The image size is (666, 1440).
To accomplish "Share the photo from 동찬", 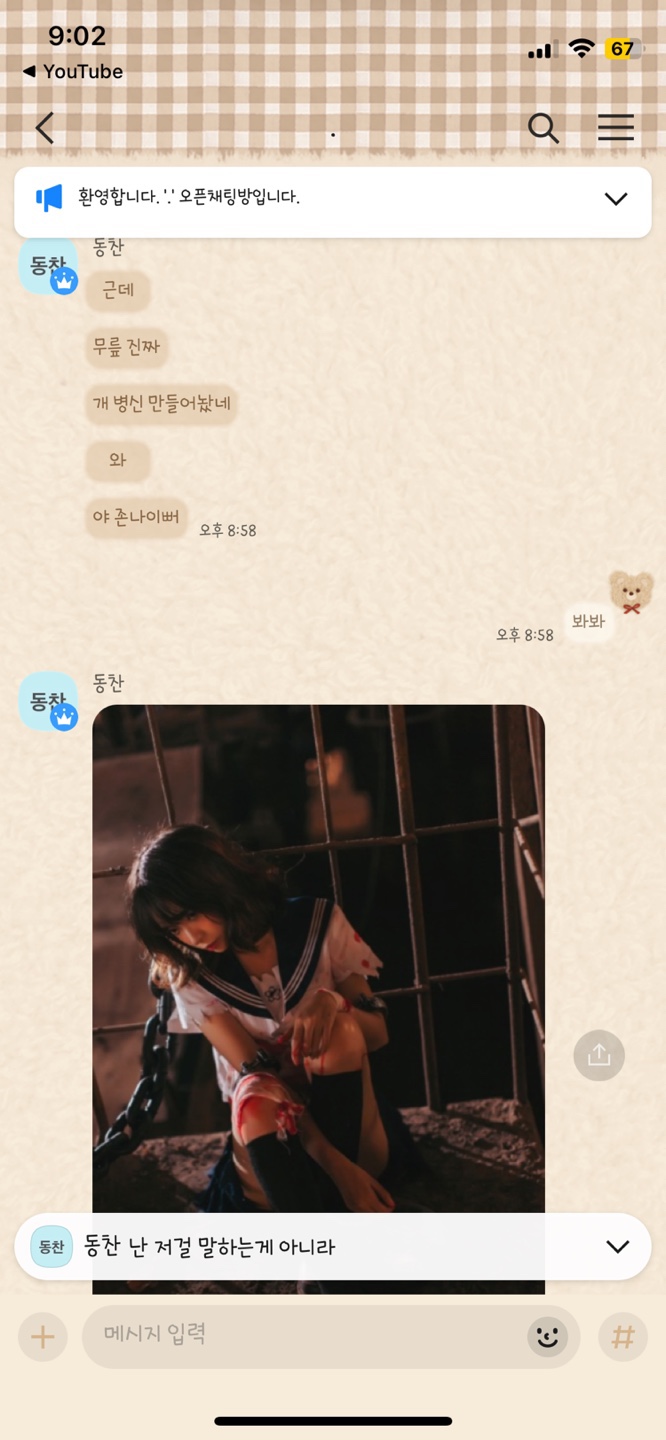I will point(599,1055).
